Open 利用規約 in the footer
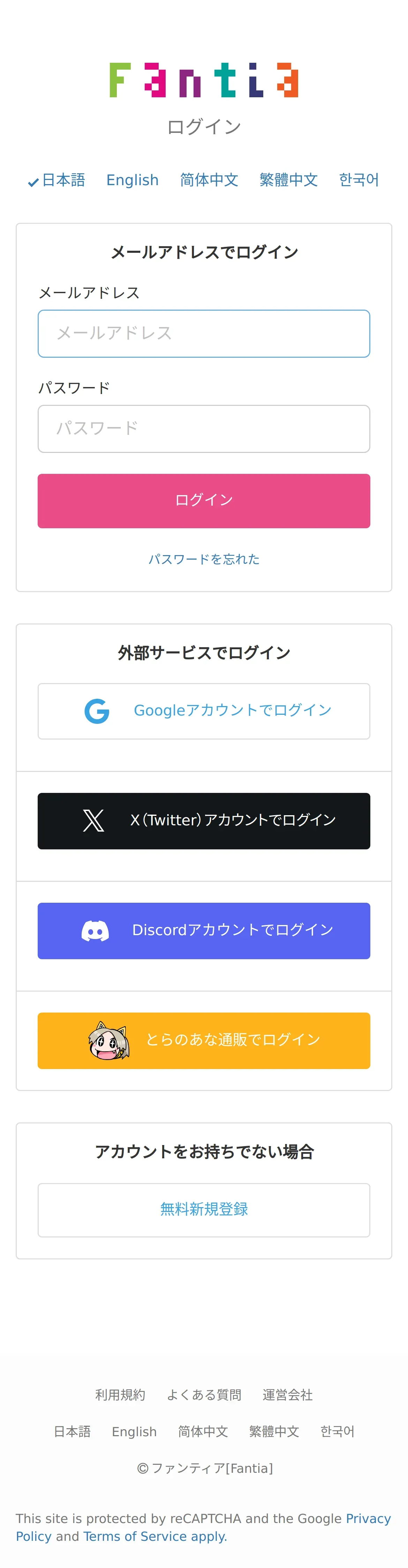The image size is (408, 1568). coord(120,1394)
